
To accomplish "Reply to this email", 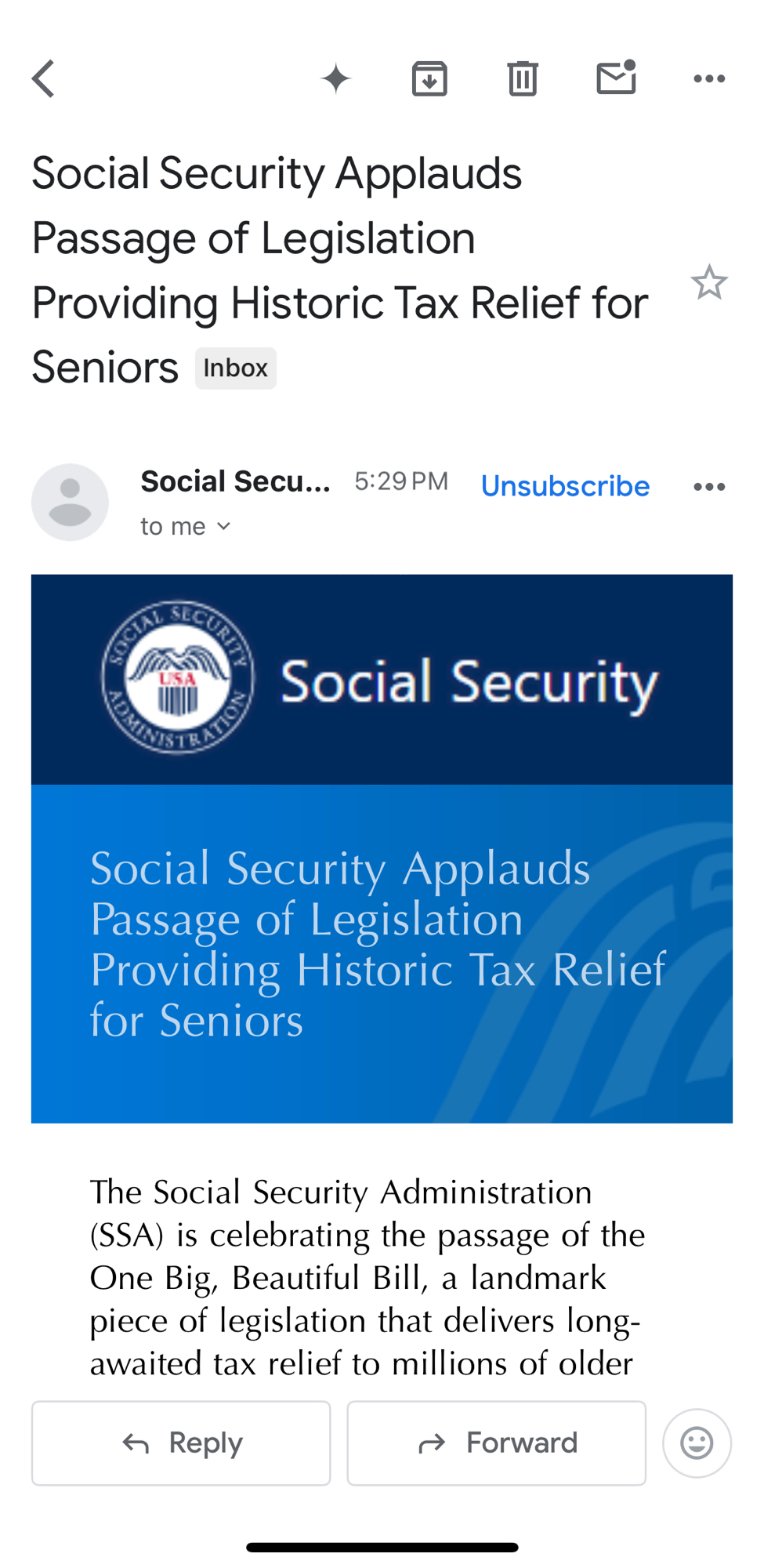I will (x=181, y=1443).
